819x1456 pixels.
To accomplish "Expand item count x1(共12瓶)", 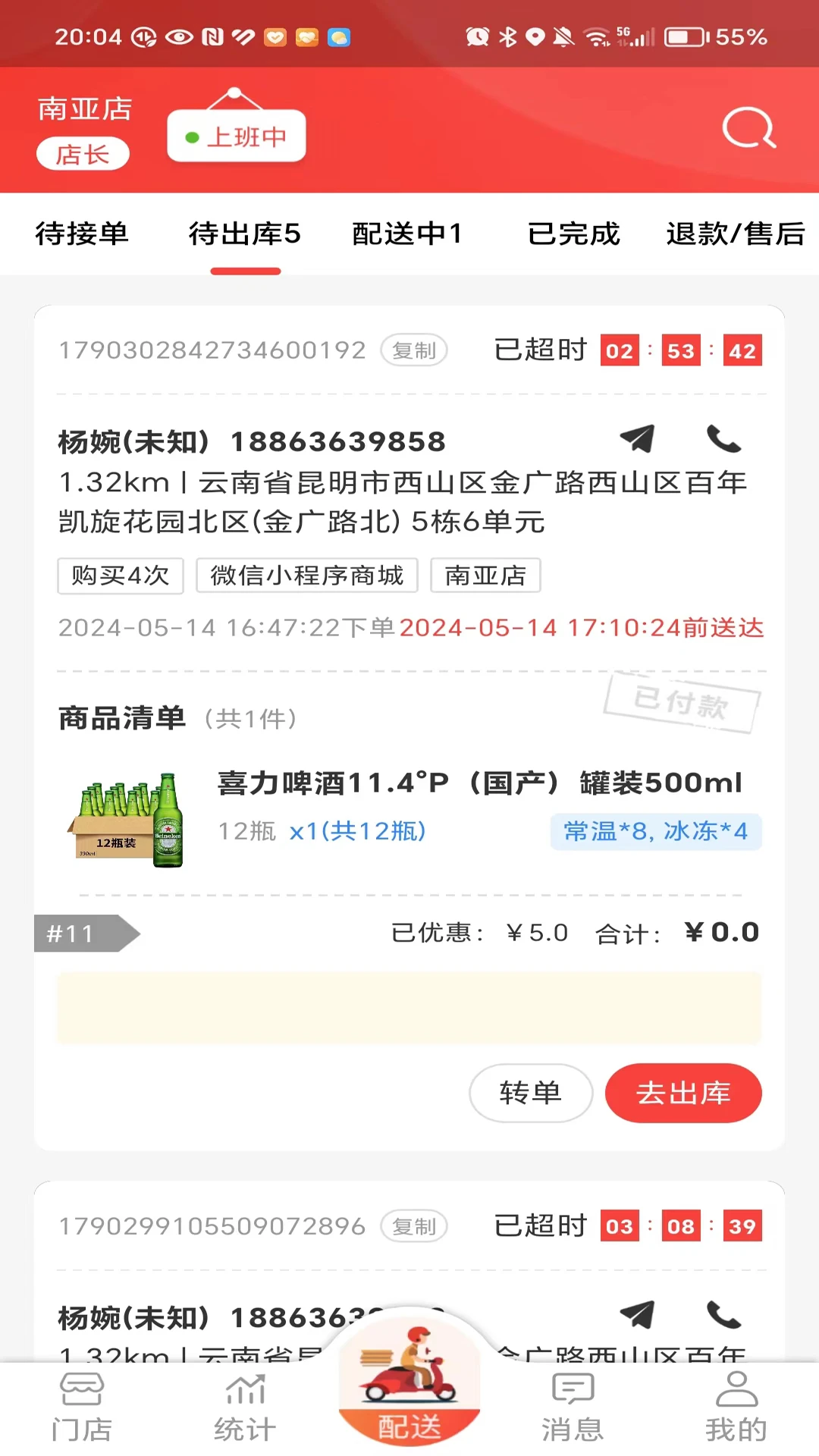I will pos(358,832).
